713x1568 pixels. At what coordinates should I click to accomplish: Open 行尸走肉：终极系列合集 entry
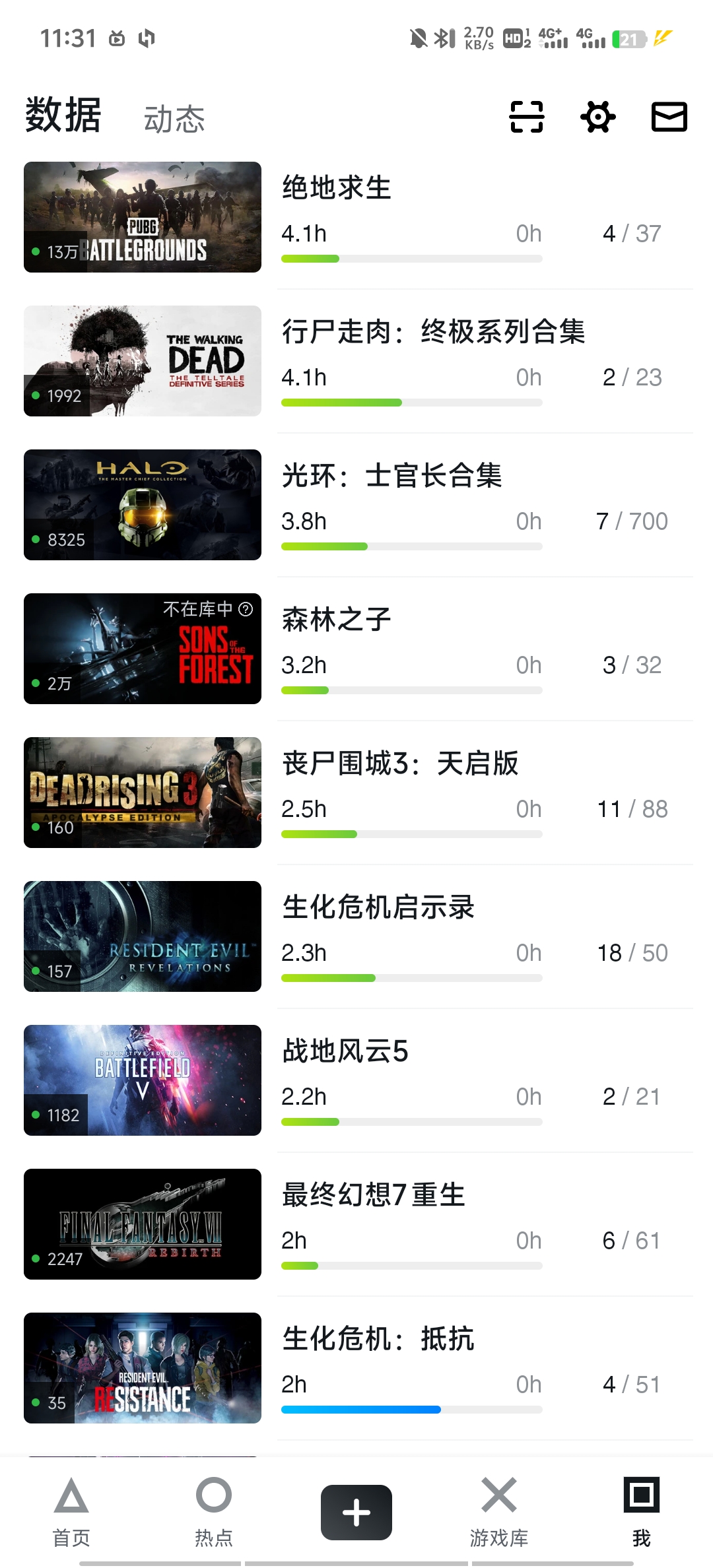point(433,332)
